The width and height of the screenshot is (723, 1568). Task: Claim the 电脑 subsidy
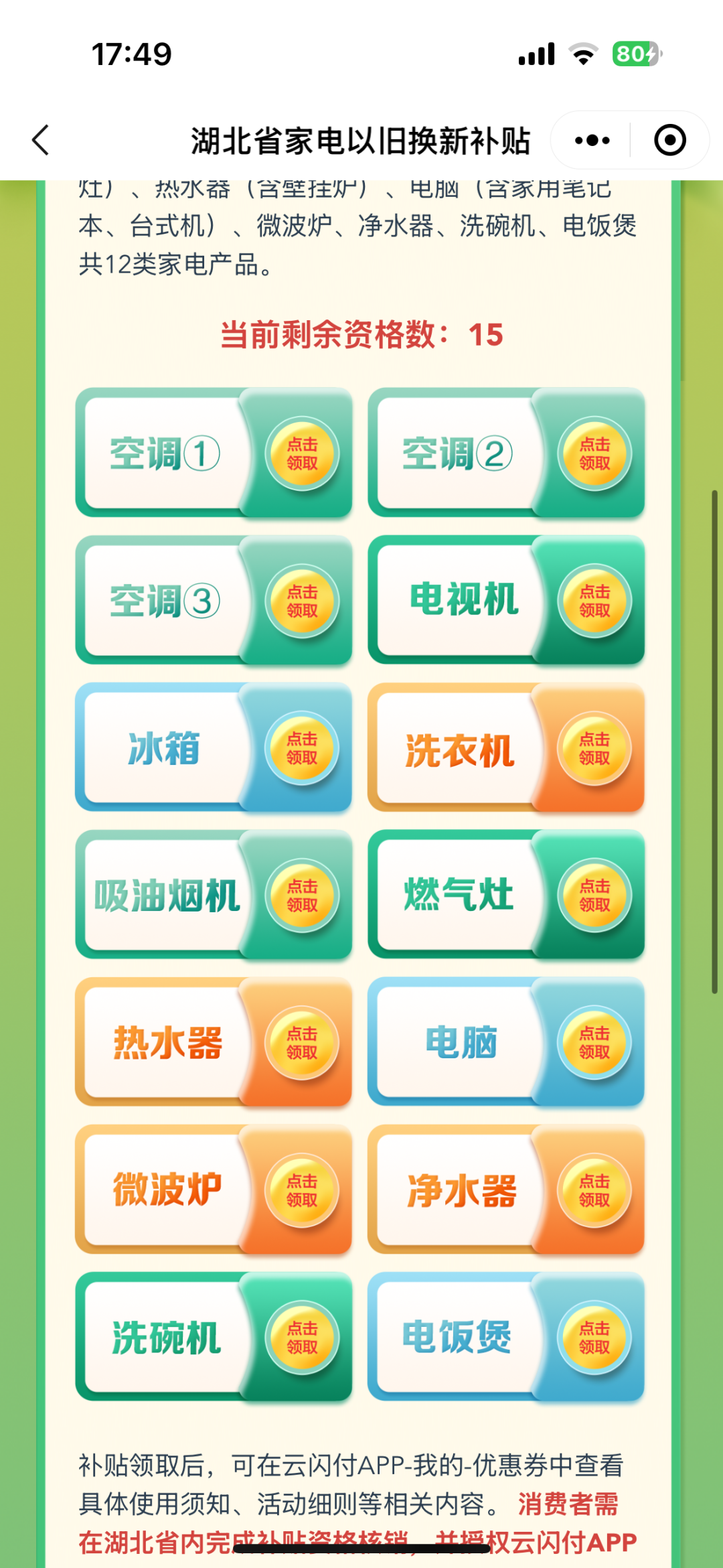[x=594, y=1043]
